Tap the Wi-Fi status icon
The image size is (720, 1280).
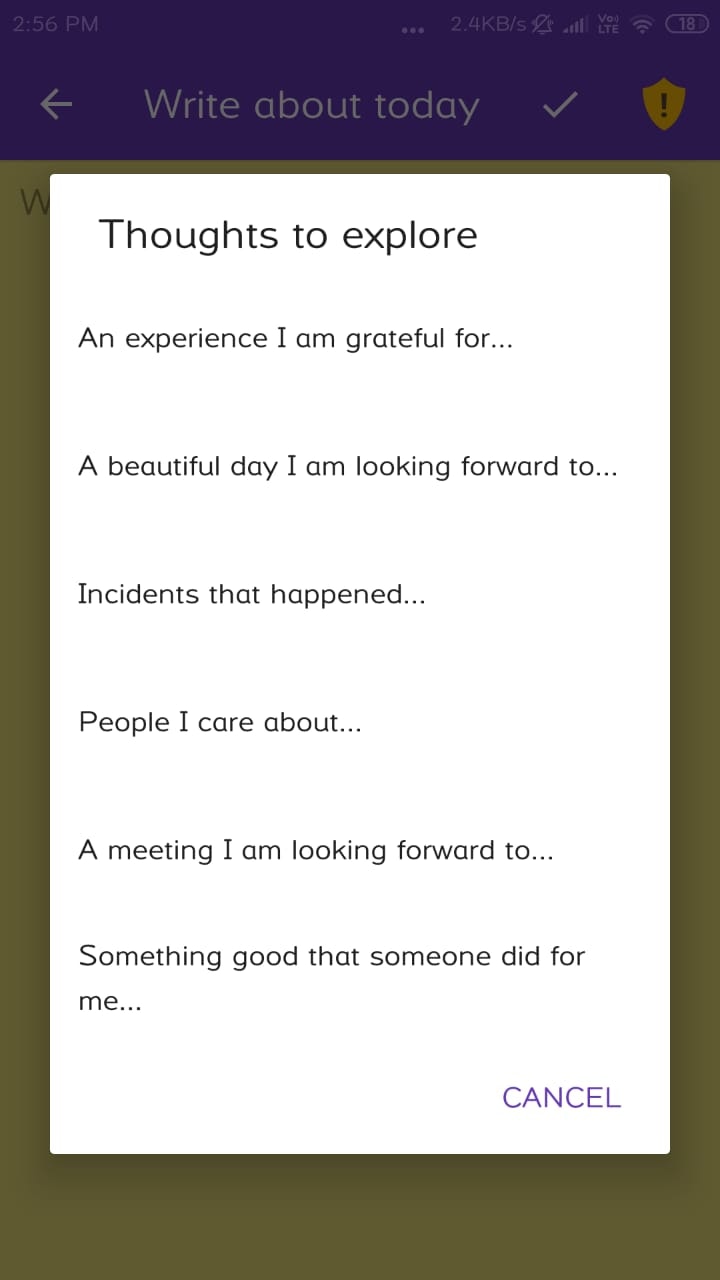click(x=639, y=24)
